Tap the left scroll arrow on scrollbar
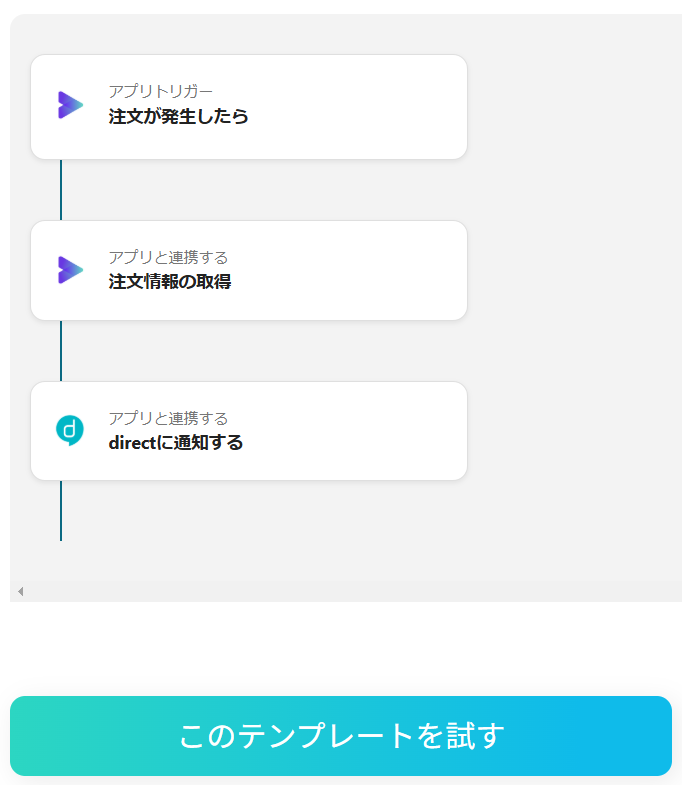The width and height of the screenshot is (682, 785). point(20,592)
